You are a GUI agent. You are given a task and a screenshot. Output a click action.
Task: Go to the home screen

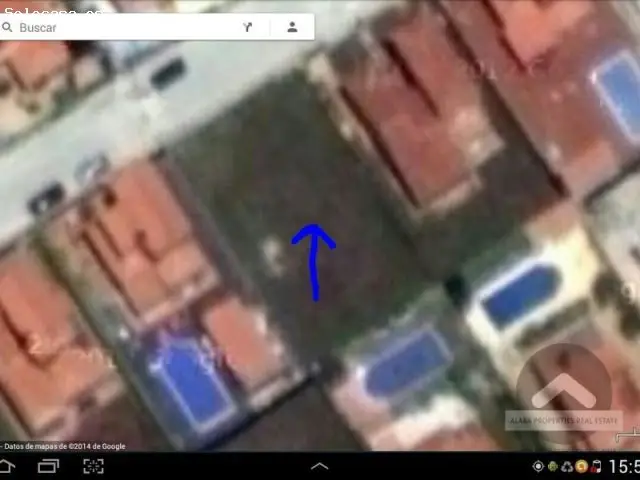pyautogui.click(x=48, y=466)
